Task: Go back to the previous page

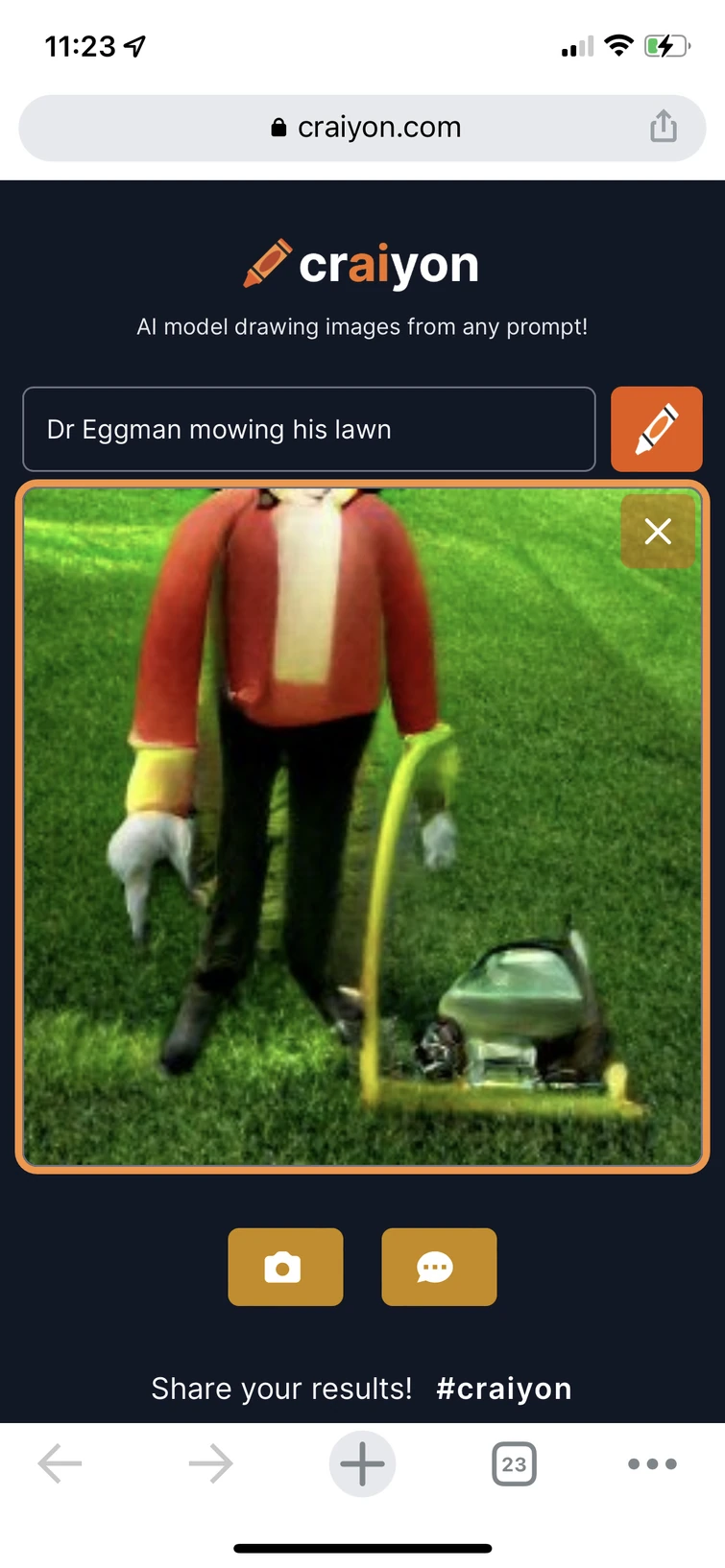Action: (60, 1463)
